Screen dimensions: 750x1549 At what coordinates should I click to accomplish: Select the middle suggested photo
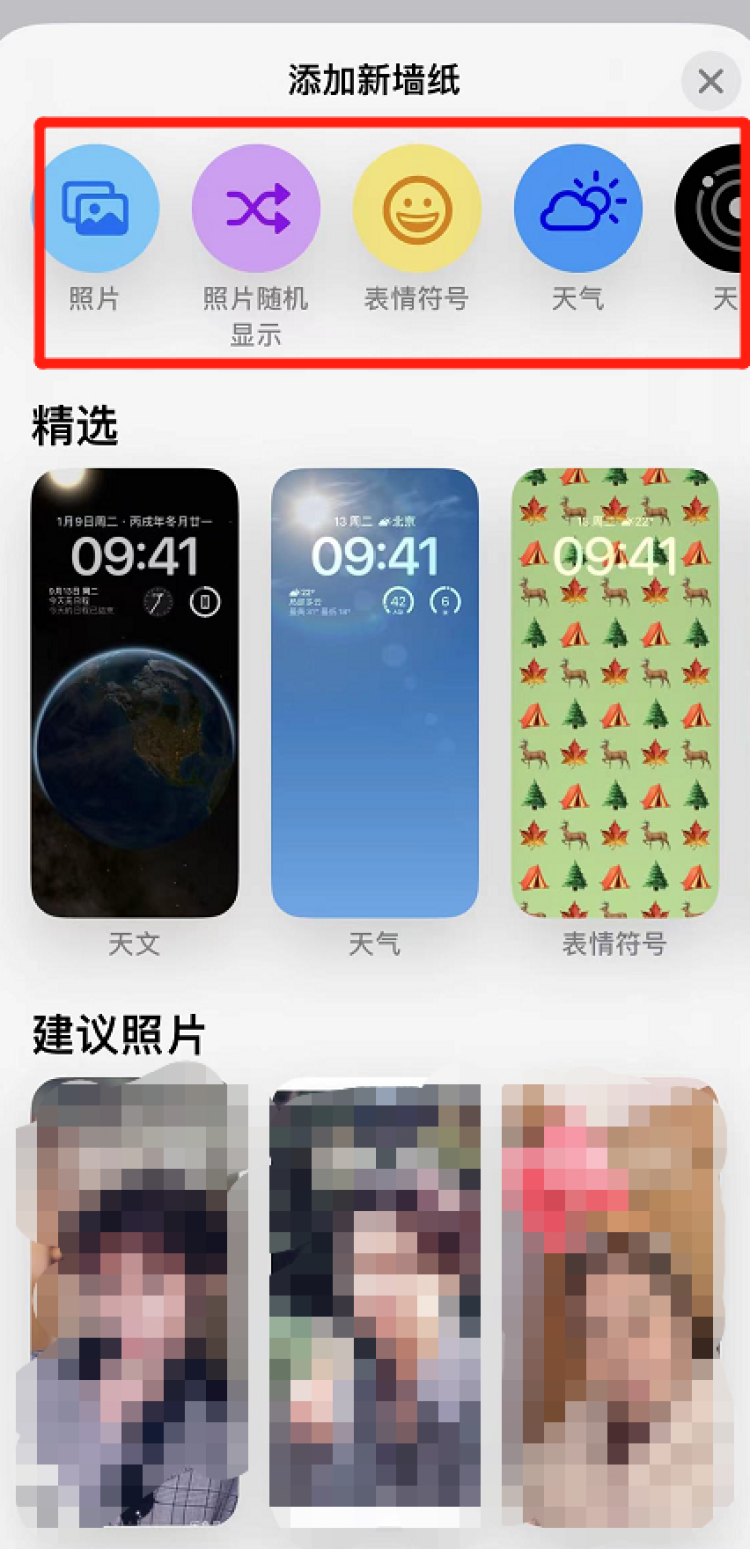(x=375, y=1300)
